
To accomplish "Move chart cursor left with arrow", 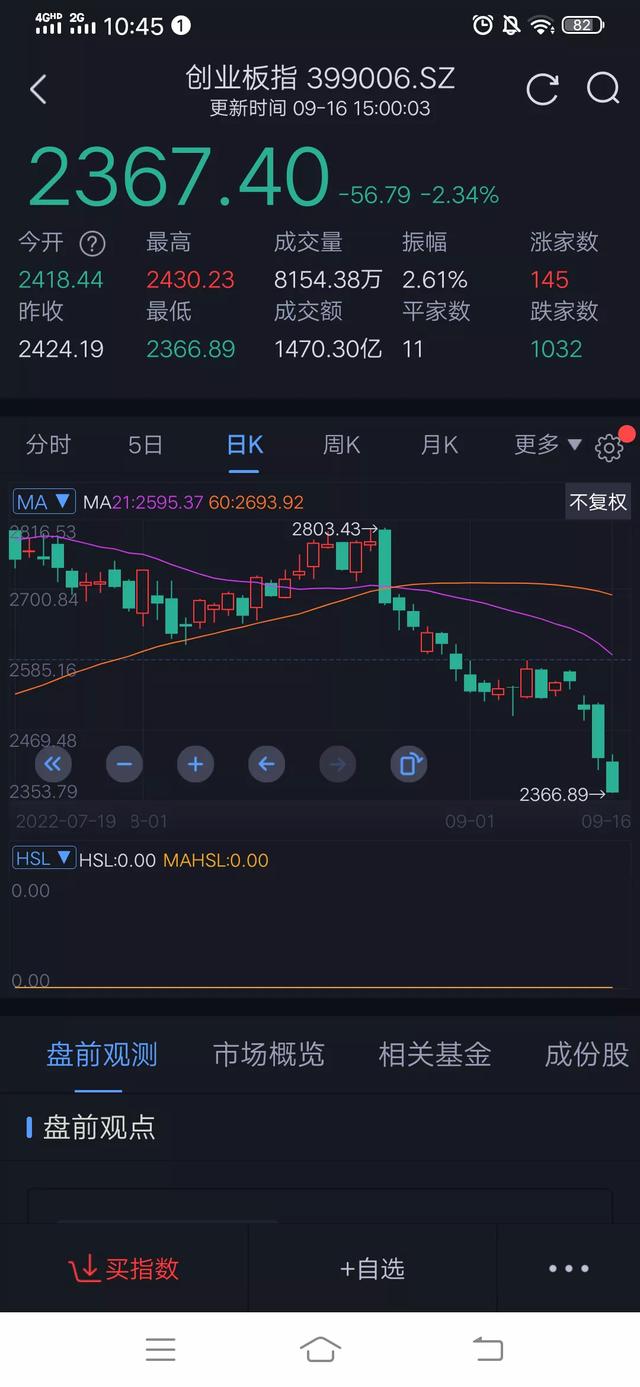I will pyautogui.click(x=266, y=765).
